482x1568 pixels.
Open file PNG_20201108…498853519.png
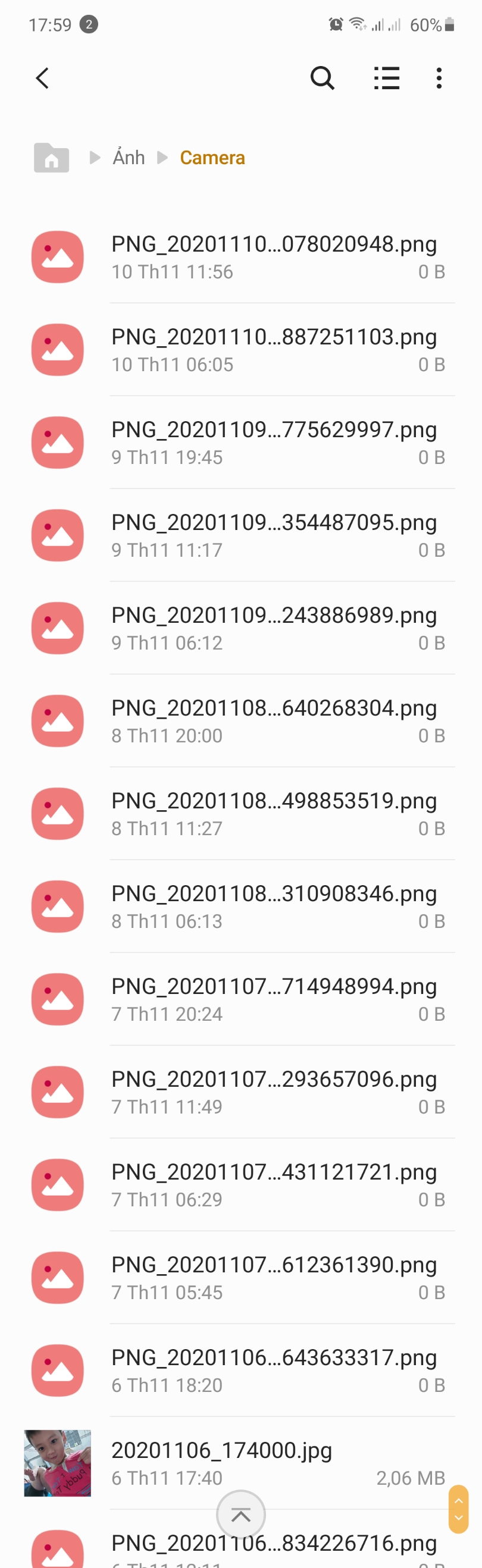274,814
